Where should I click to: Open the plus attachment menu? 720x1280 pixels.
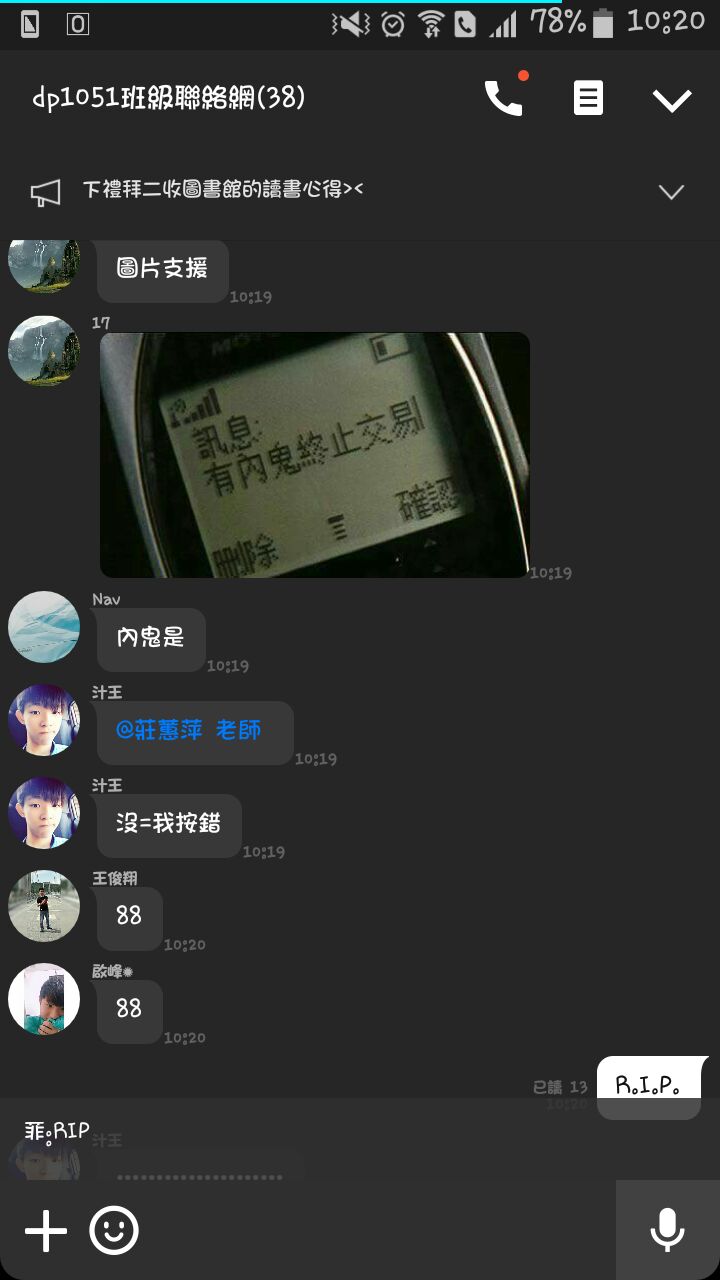tap(46, 1231)
